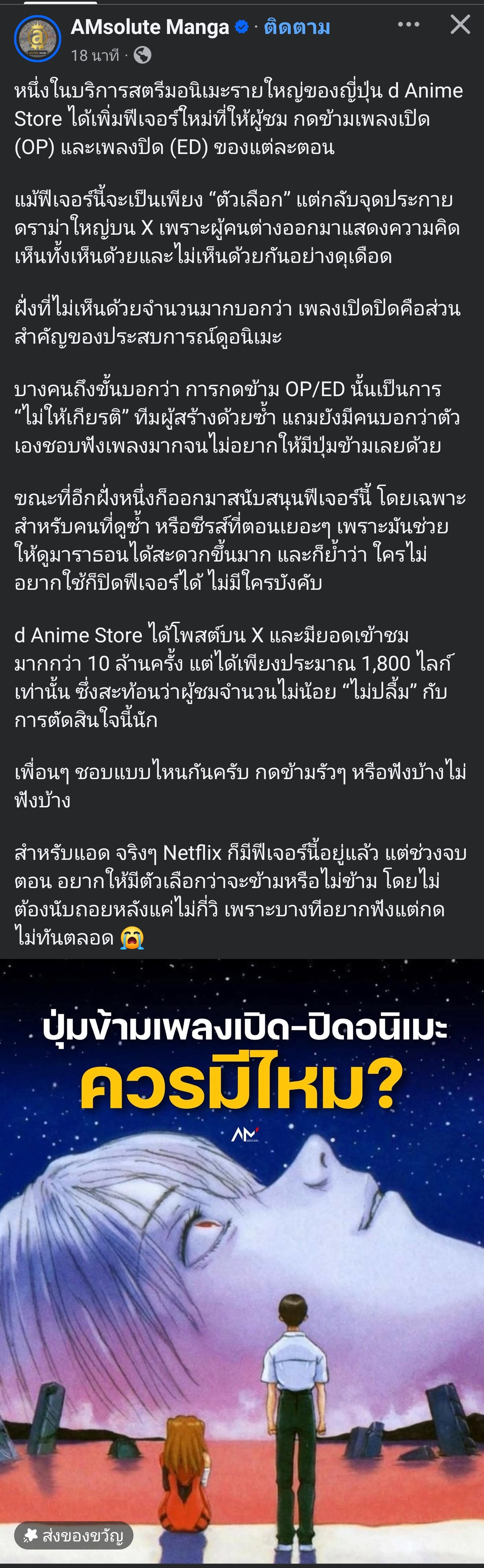Tap the ส่งของขวัญ gift button

74,1536
